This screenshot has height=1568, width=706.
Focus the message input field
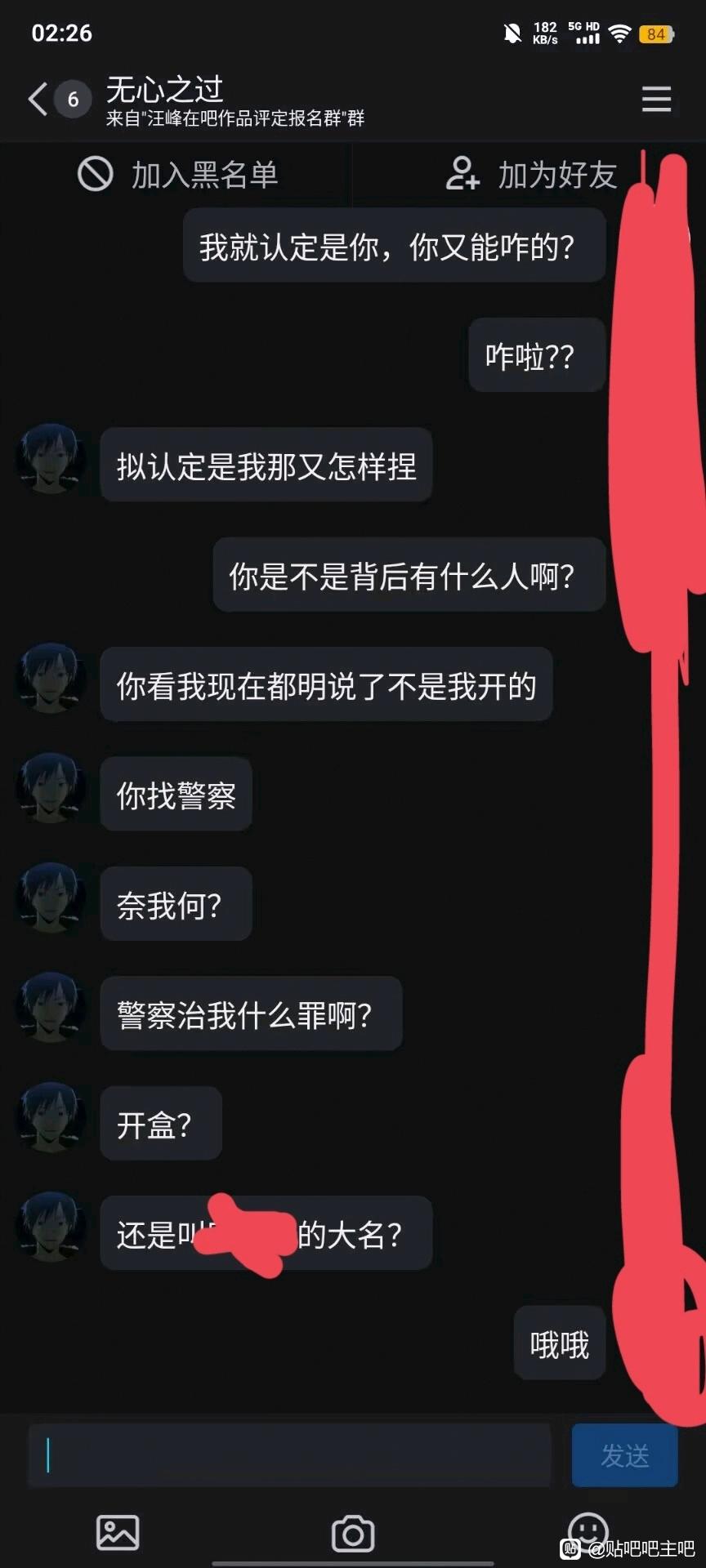290,1456
